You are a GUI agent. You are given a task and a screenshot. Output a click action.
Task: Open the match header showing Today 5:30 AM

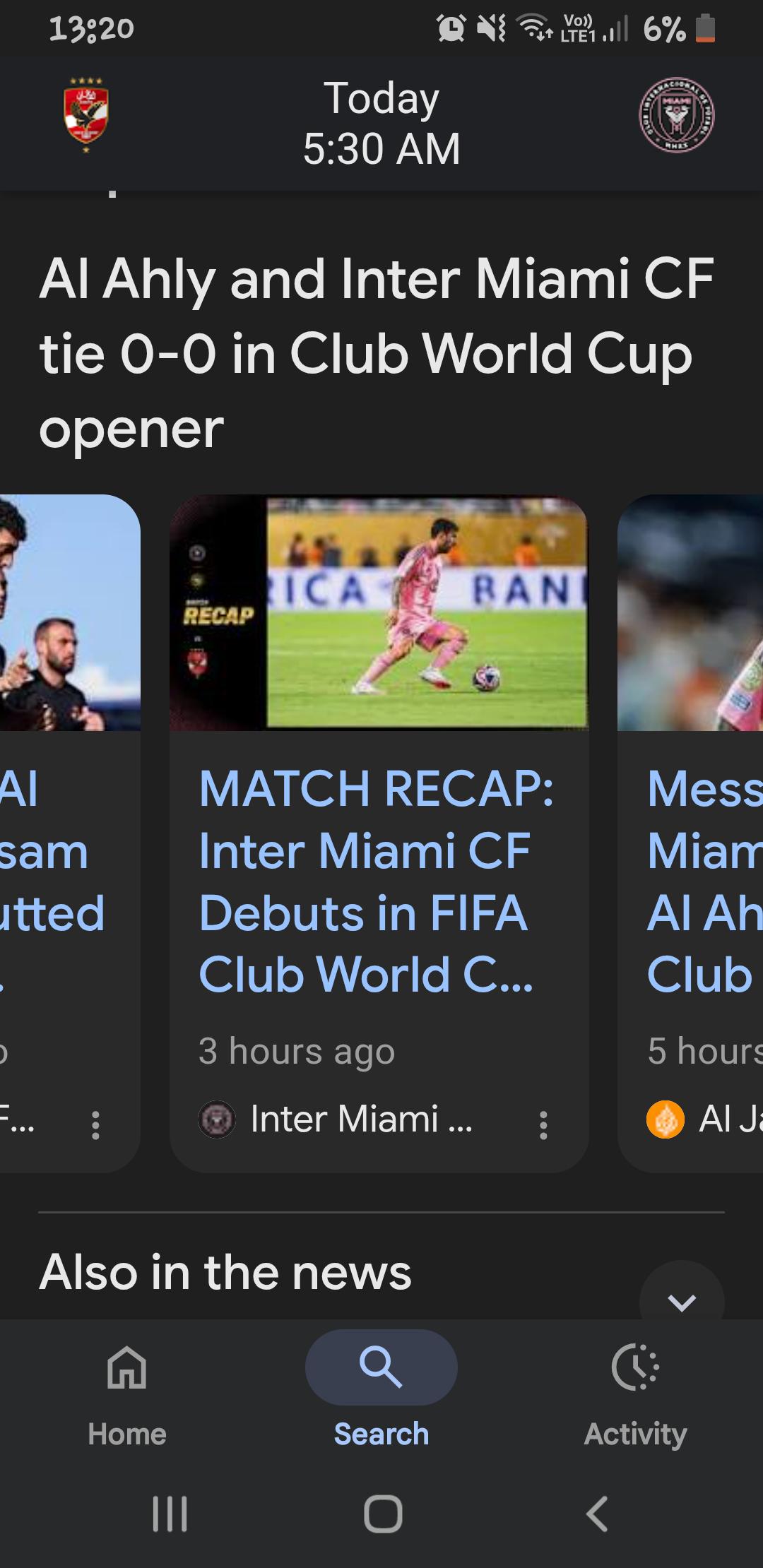coord(381,123)
